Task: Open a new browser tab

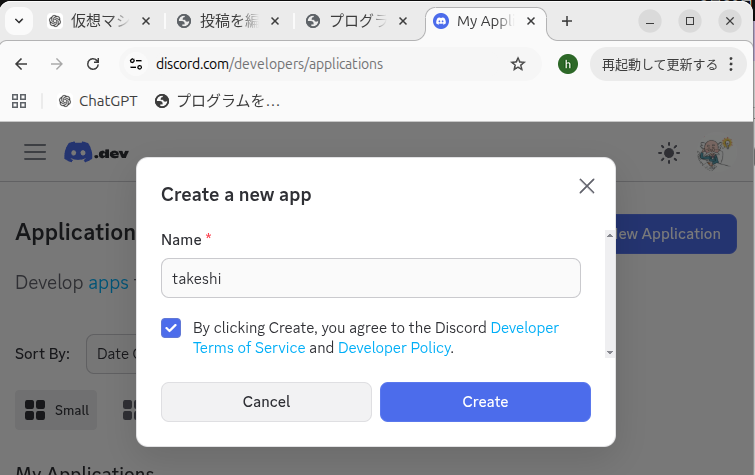Action: 567,21
